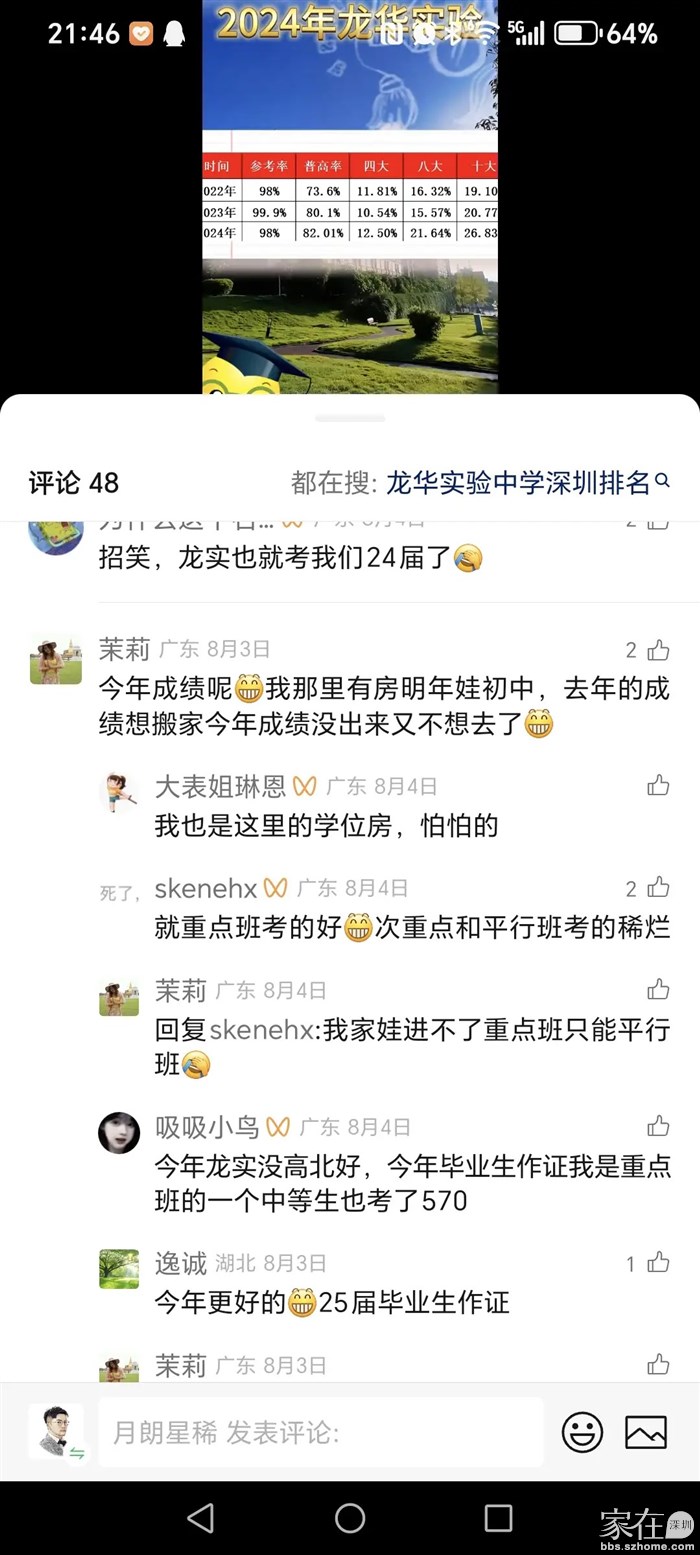The height and width of the screenshot is (1555, 700).
Task: Open 大表姐琳恩's avatar
Action: pyautogui.click(x=119, y=792)
